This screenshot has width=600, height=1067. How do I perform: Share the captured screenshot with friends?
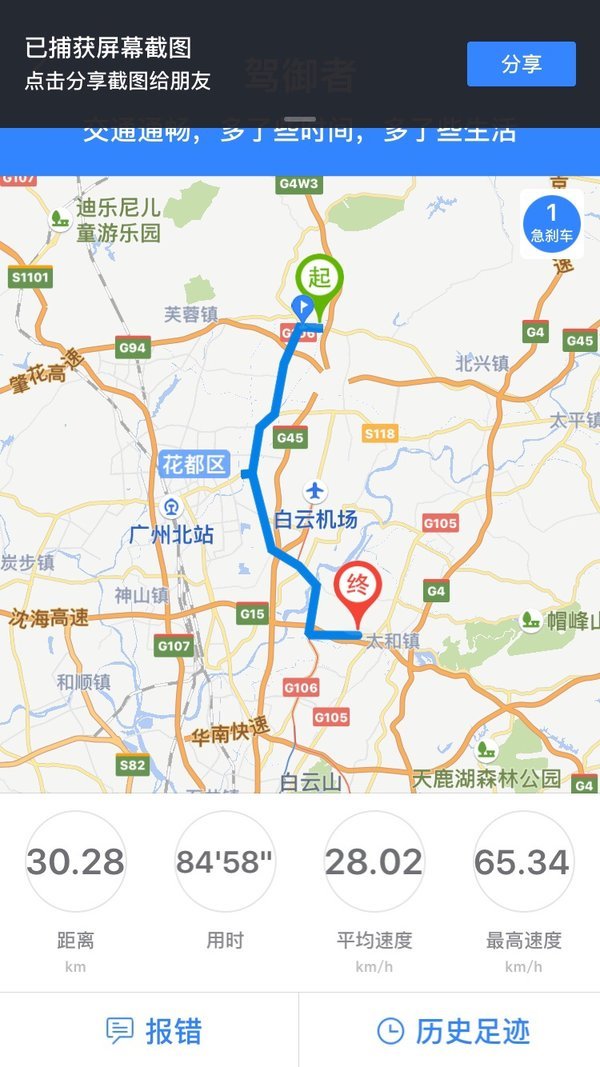[521, 64]
